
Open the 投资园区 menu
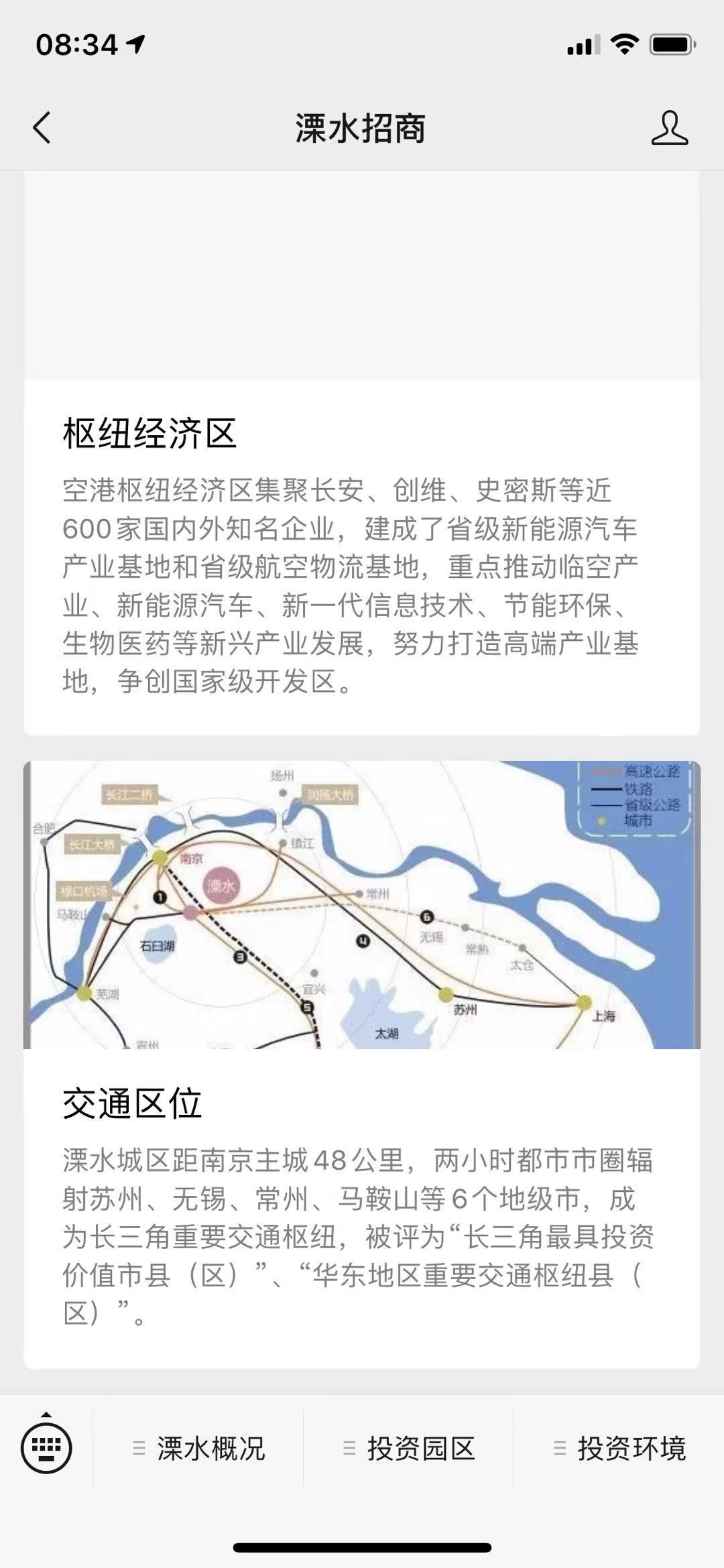(x=409, y=1449)
